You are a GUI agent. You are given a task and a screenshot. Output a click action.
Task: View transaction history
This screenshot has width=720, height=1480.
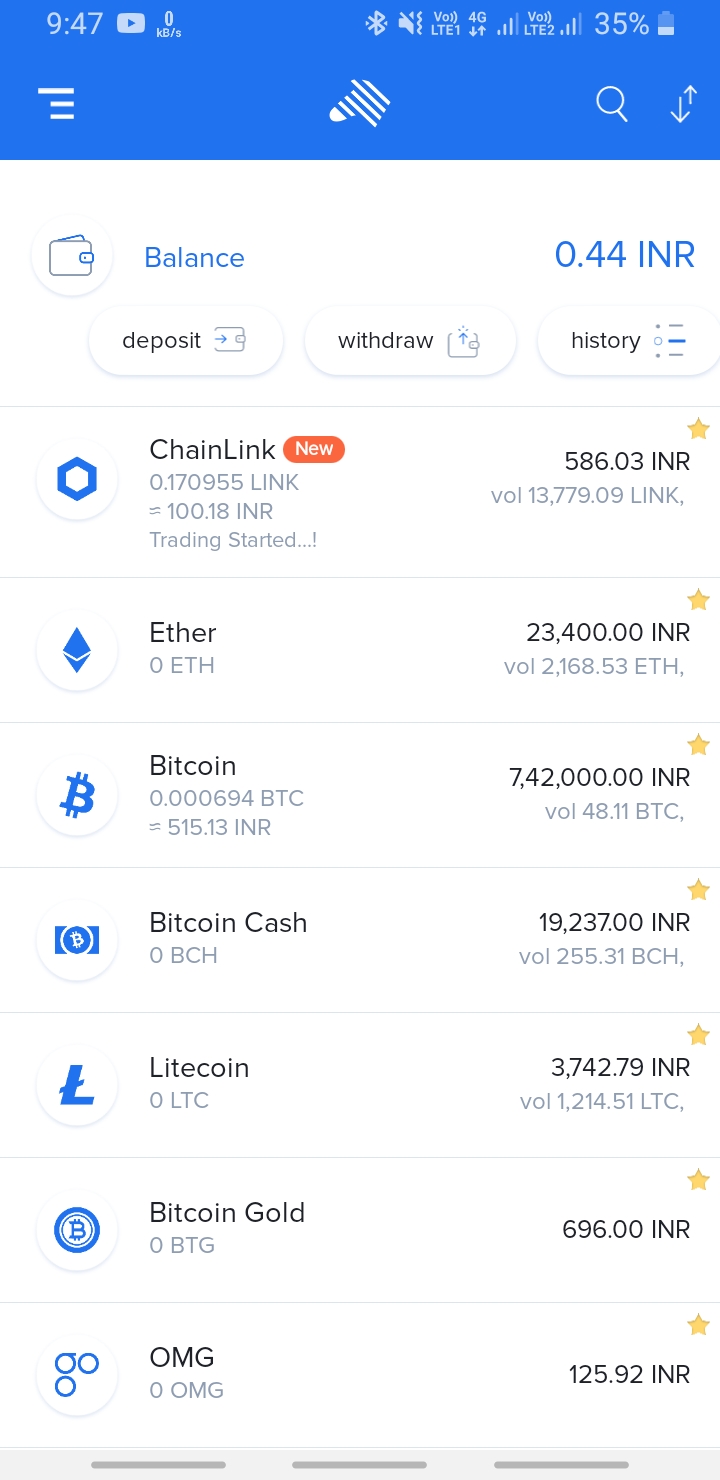click(627, 341)
